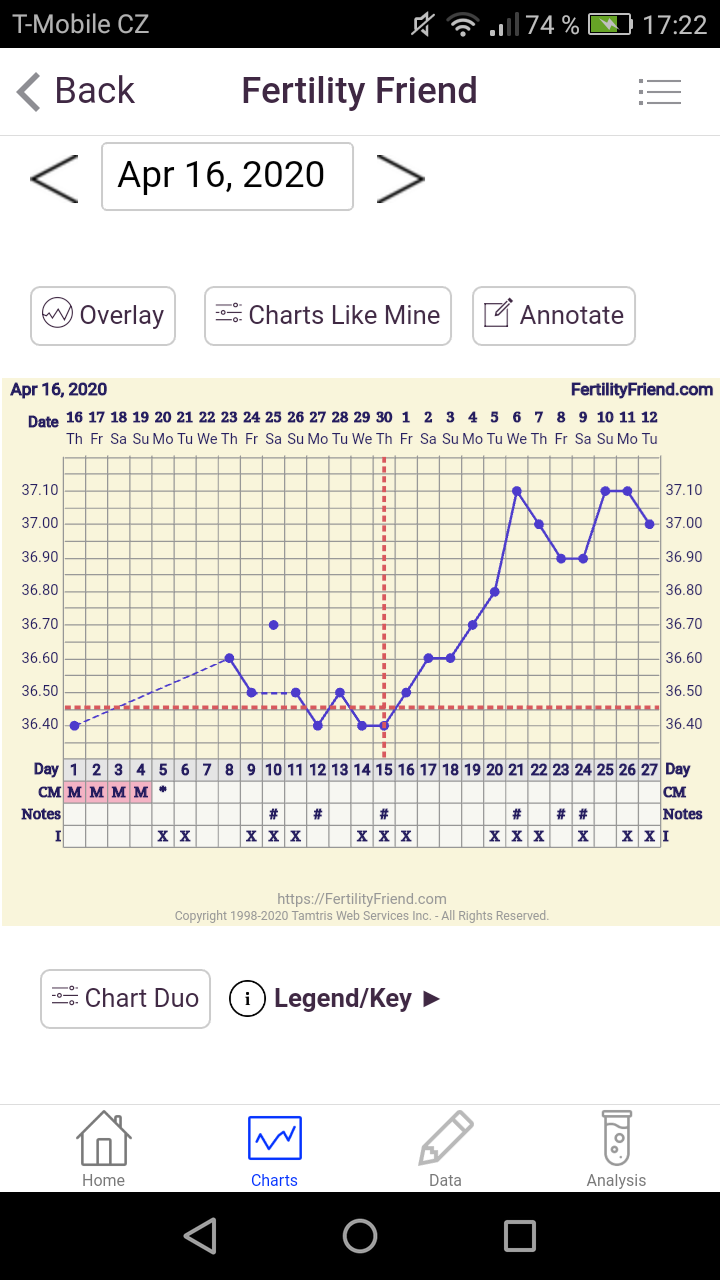The image size is (720, 1280).
Task: Open Charts Like Mine
Action: pyautogui.click(x=328, y=316)
